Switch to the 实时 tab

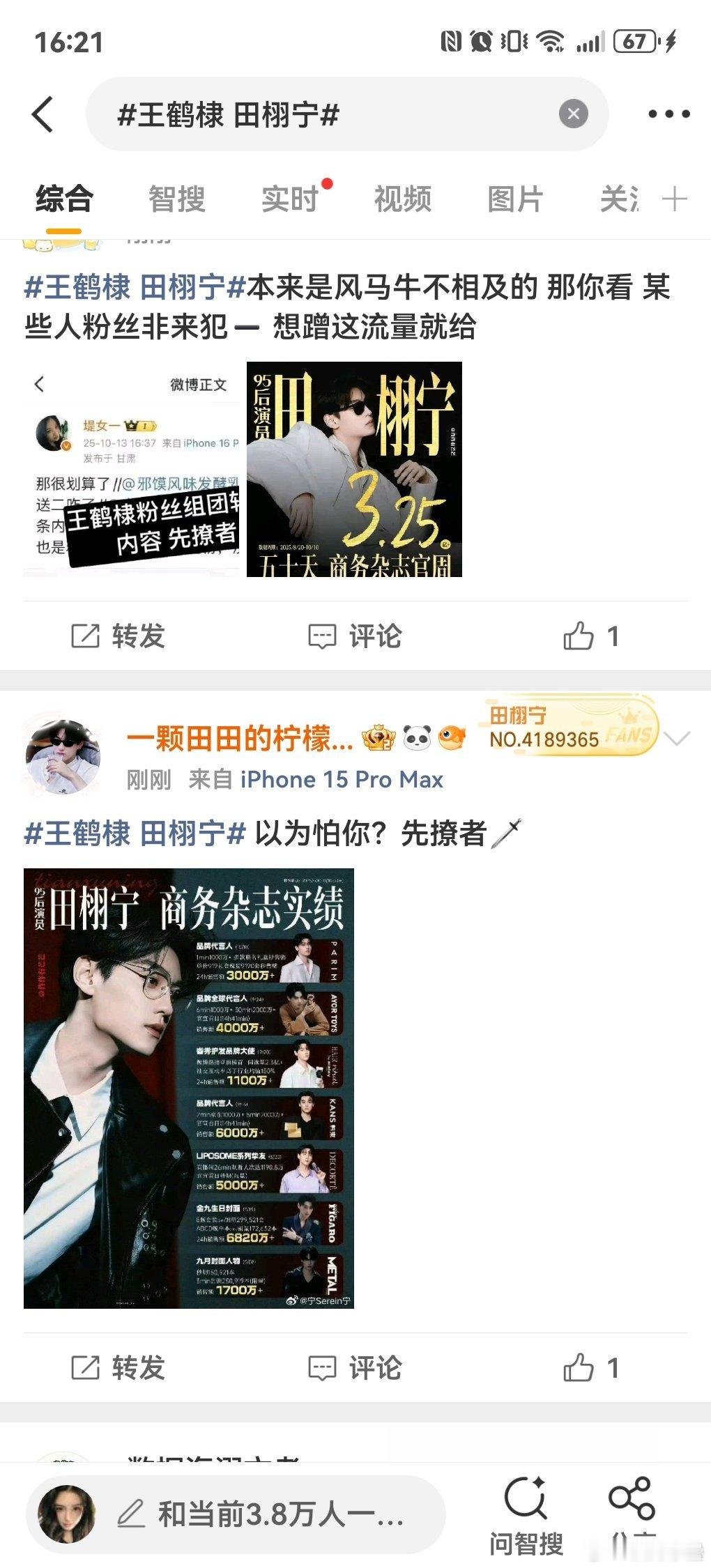point(290,199)
